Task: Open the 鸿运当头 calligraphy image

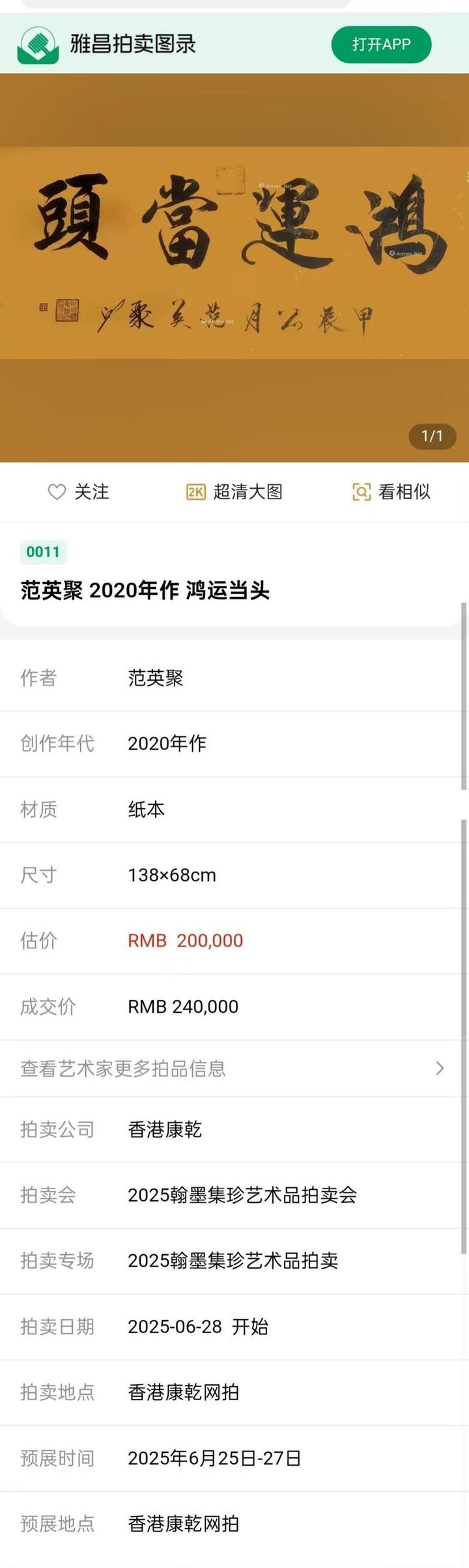Action: (x=234, y=254)
